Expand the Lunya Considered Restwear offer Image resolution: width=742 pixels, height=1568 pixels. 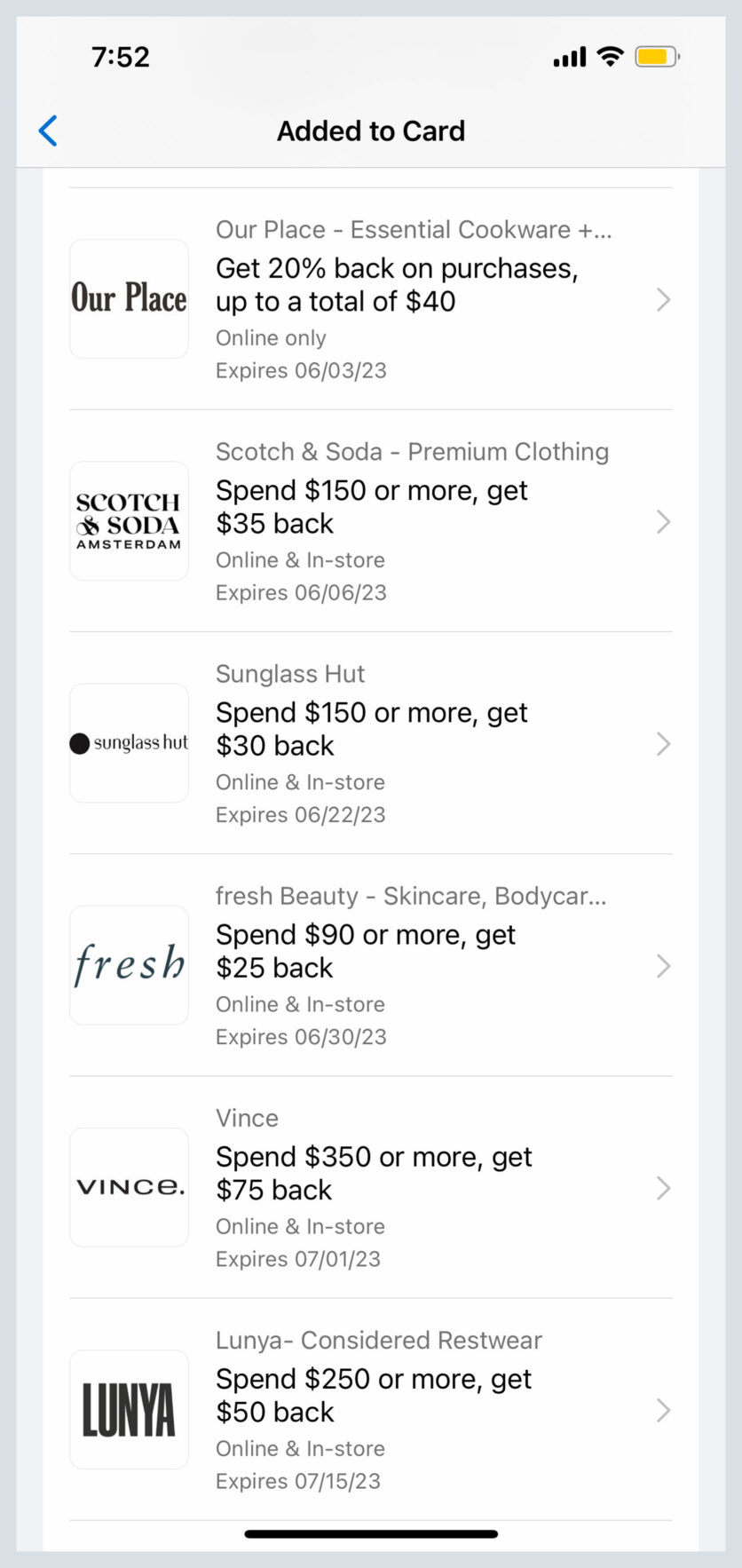click(x=663, y=1411)
